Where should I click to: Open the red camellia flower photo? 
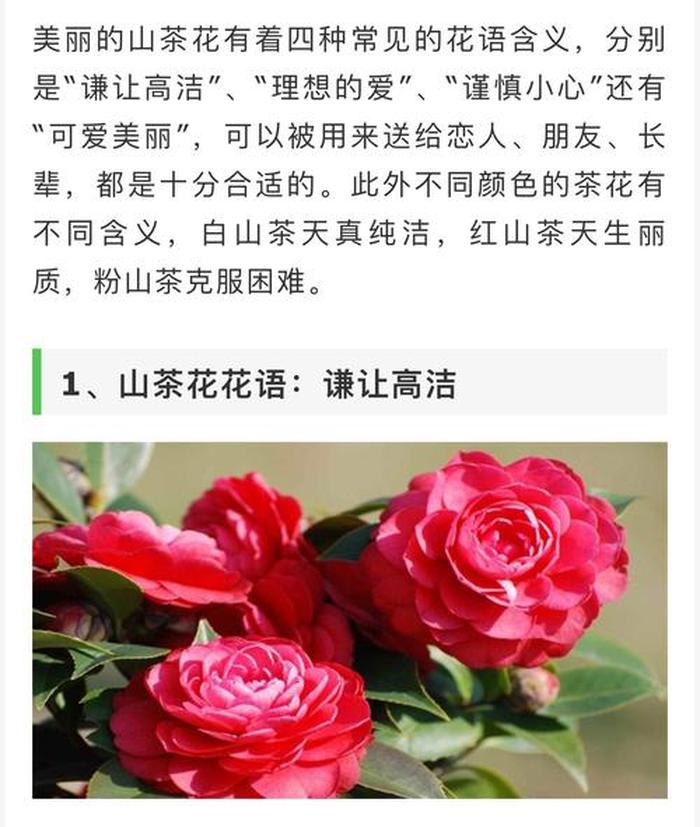350,619
